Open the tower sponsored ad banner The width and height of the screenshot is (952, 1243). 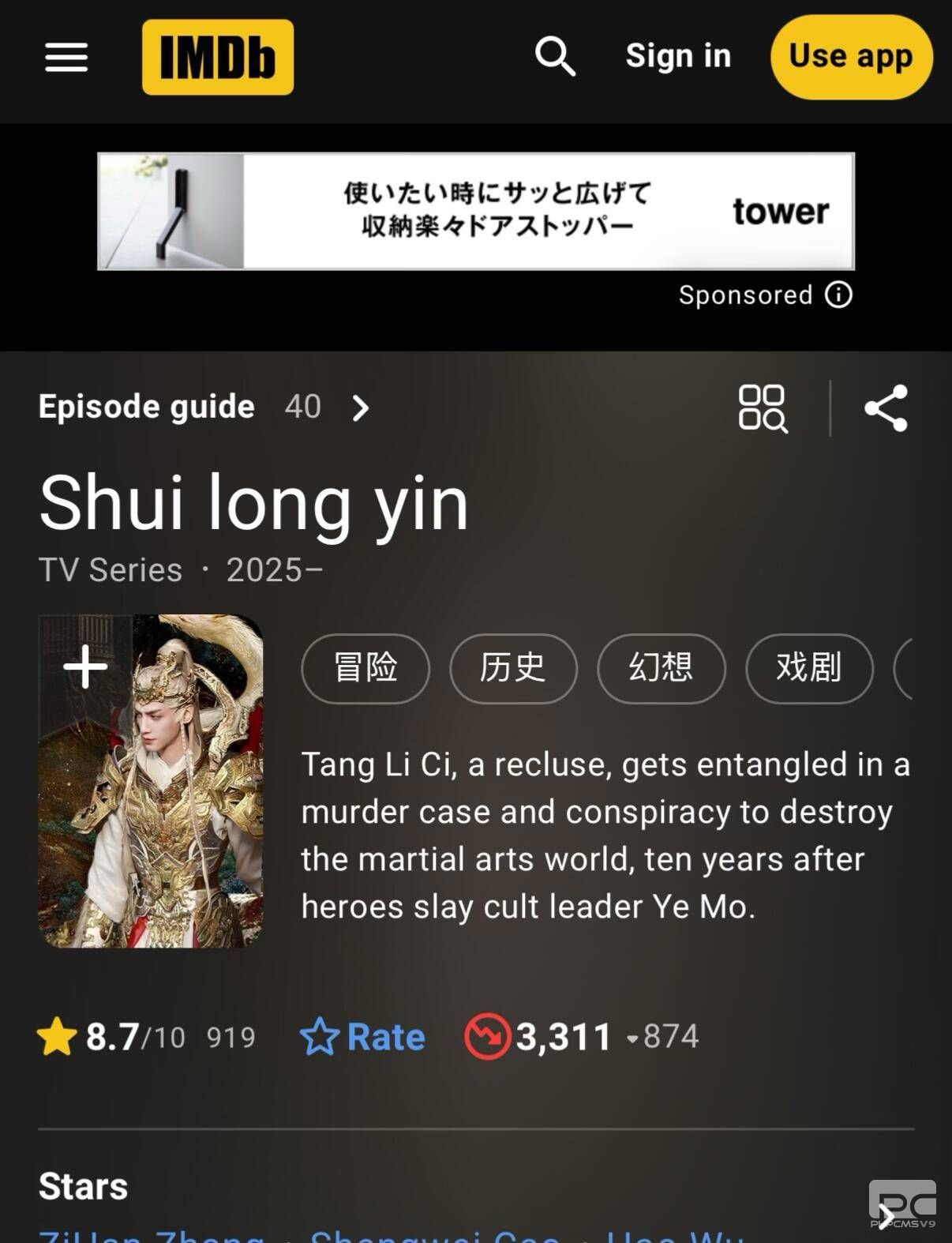click(x=475, y=212)
